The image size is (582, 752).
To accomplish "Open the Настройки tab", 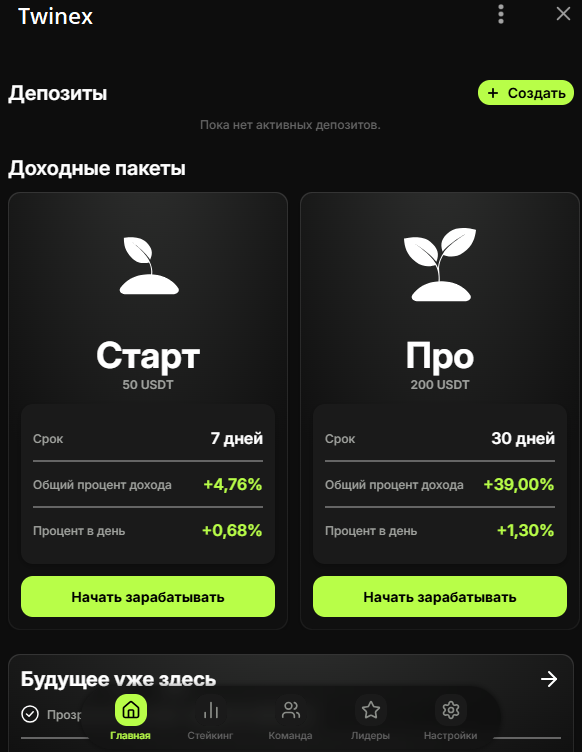I will tap(451, 717).
